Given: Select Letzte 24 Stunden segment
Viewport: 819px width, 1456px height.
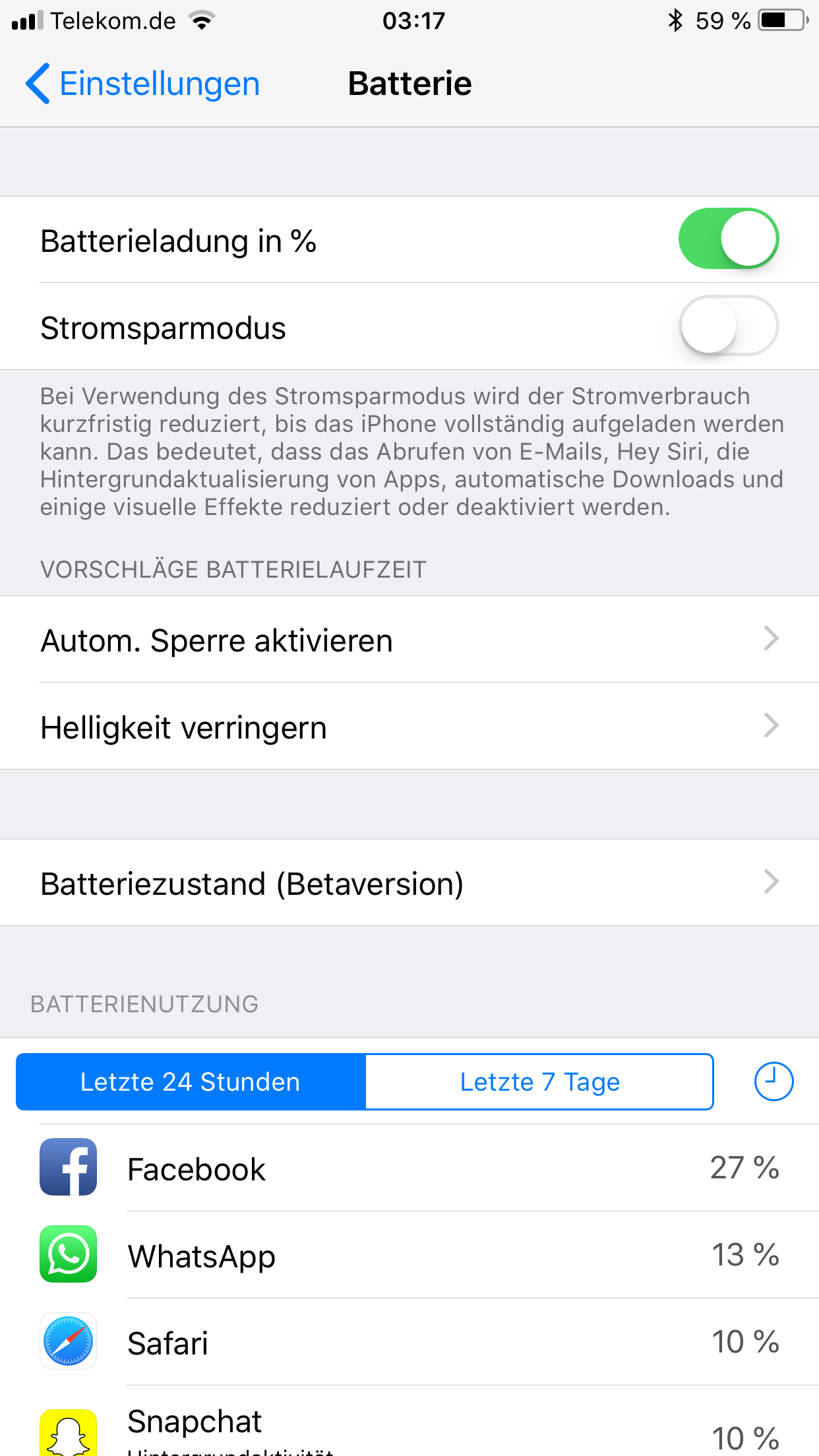Looking at the screenshot, I should tap(191, 1082).
